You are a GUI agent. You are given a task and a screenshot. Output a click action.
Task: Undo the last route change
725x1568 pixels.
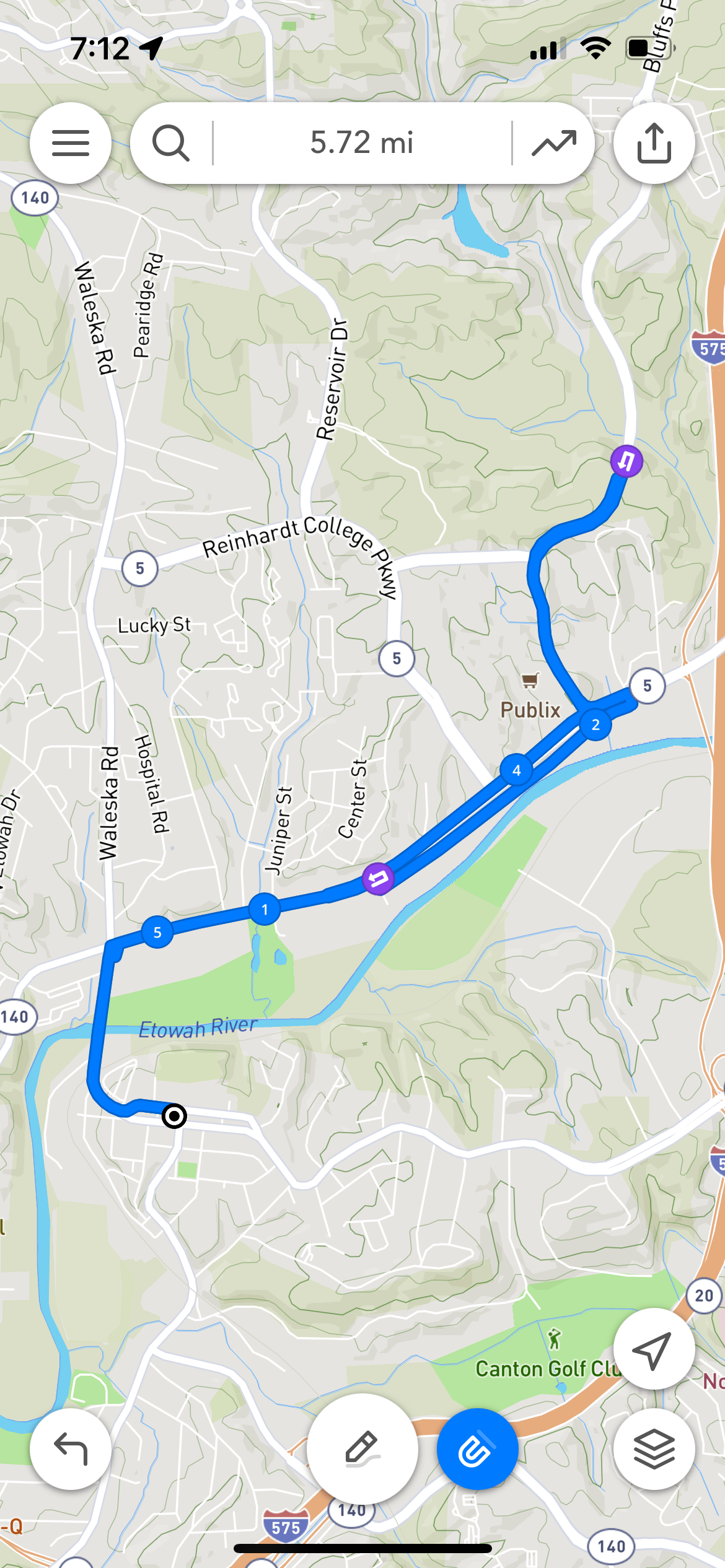point(71,1448)
